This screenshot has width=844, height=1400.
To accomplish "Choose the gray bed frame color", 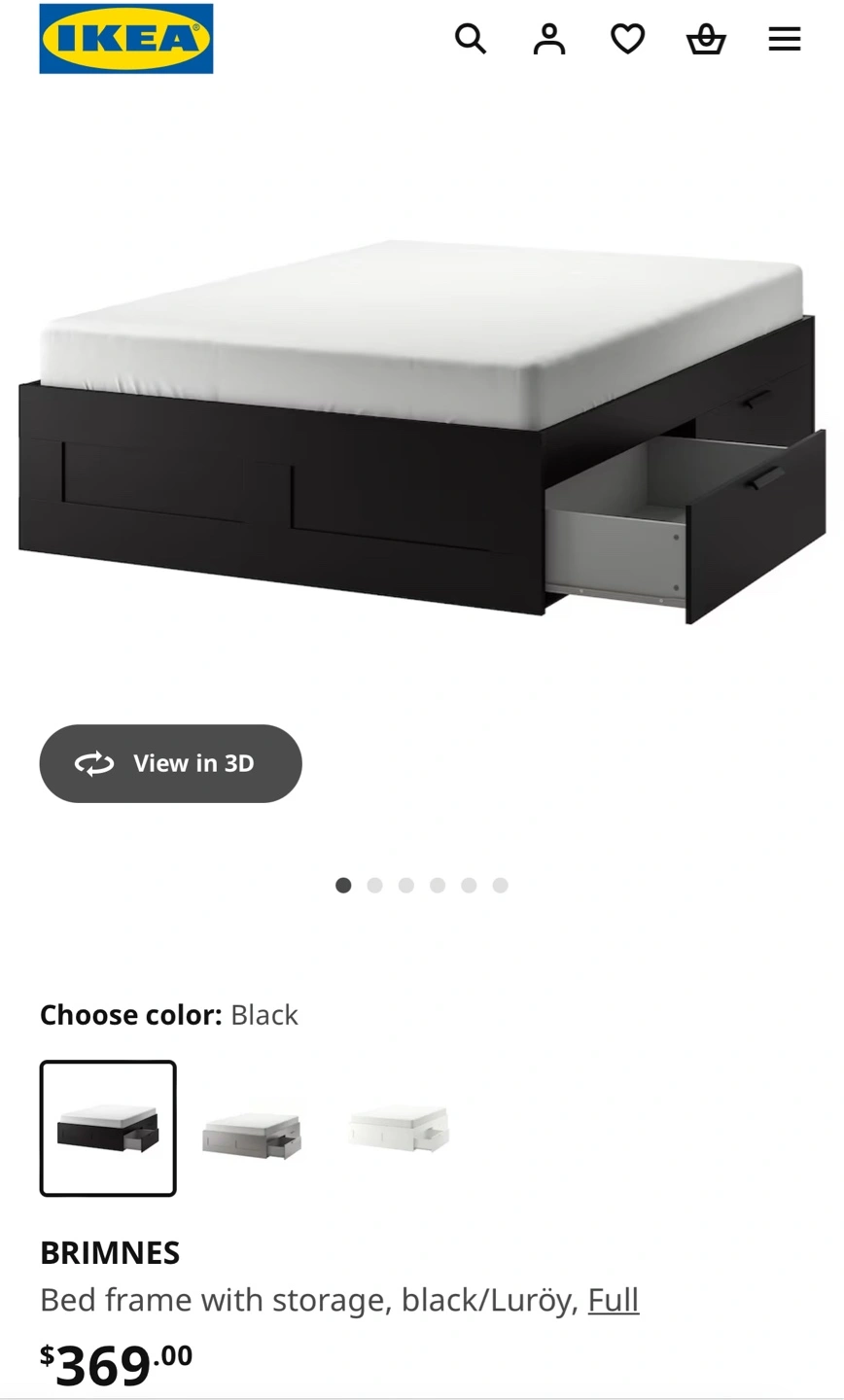I will (253, 1128).
